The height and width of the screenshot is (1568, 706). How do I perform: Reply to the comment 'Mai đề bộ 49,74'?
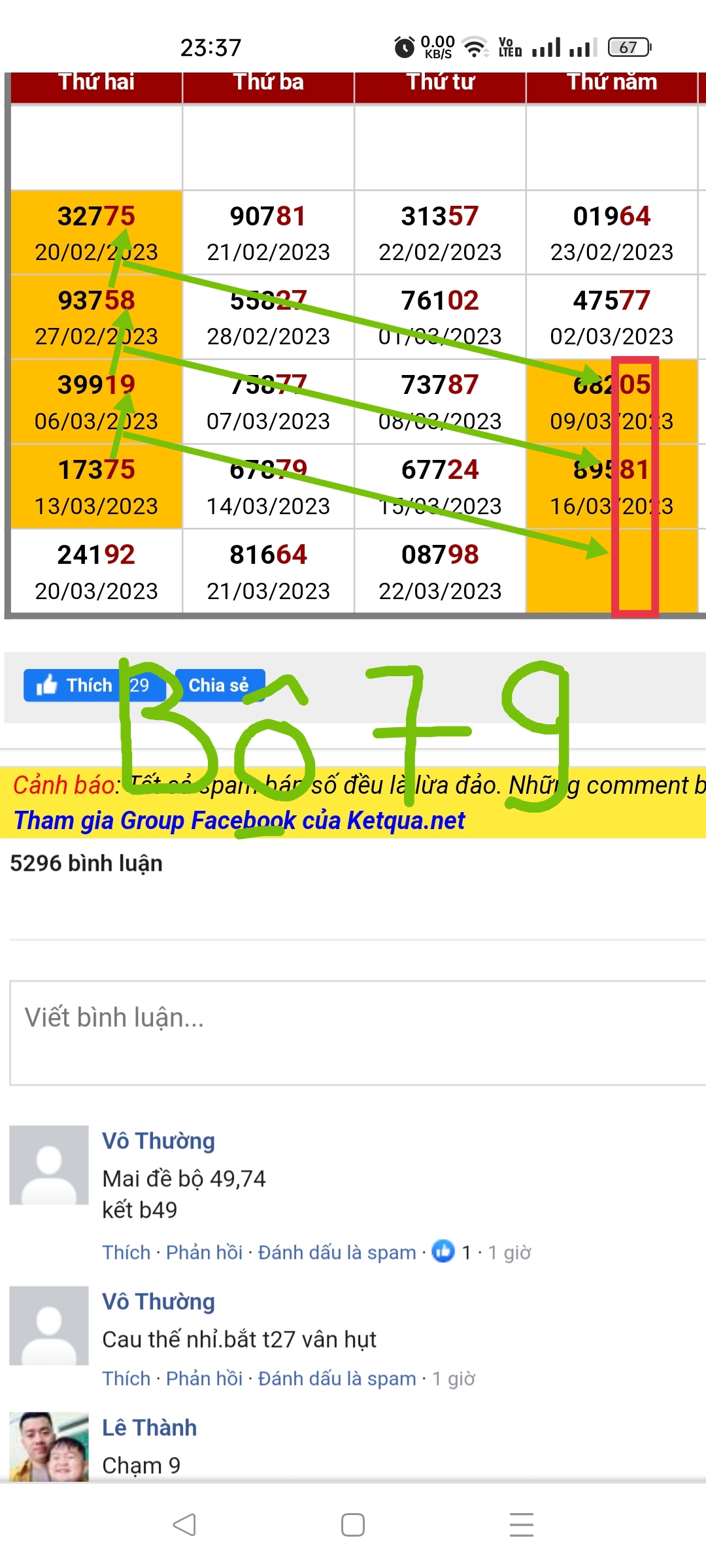[x=204, y=1252]
